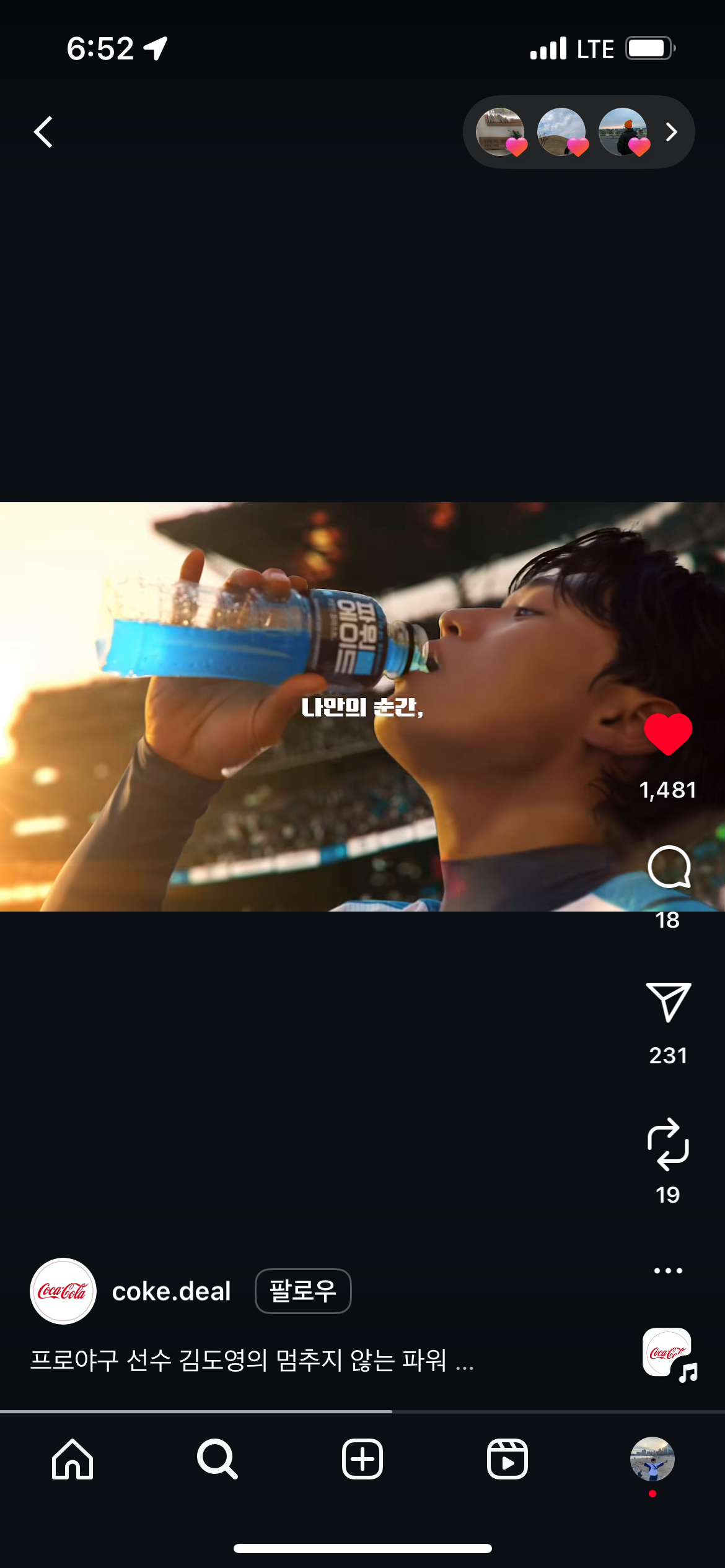Open the three-dot more options menu
The width and height of the screenshot is (725, 1568).
(x=668, y=1271)
